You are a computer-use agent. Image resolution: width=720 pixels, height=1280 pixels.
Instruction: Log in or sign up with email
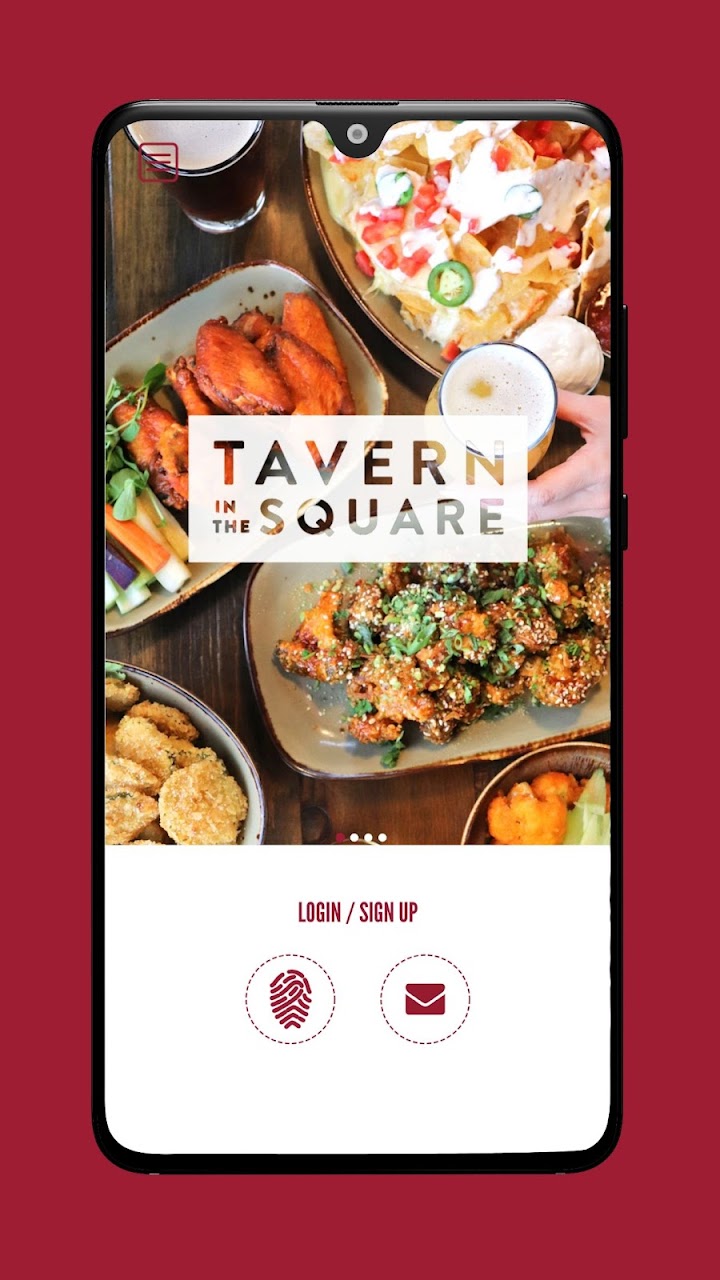point(425,999)
